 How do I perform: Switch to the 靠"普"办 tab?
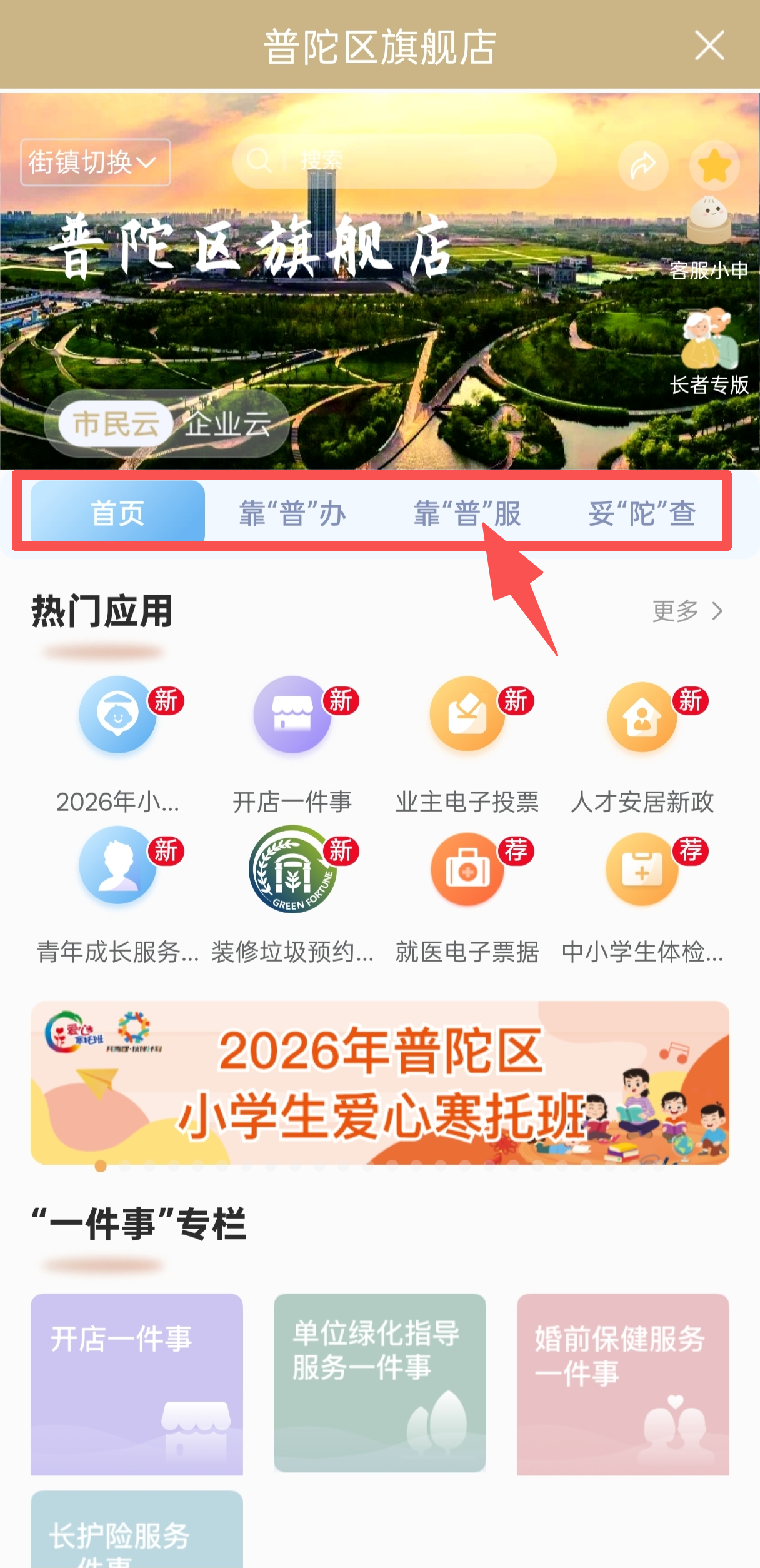[x=292, y=513]
